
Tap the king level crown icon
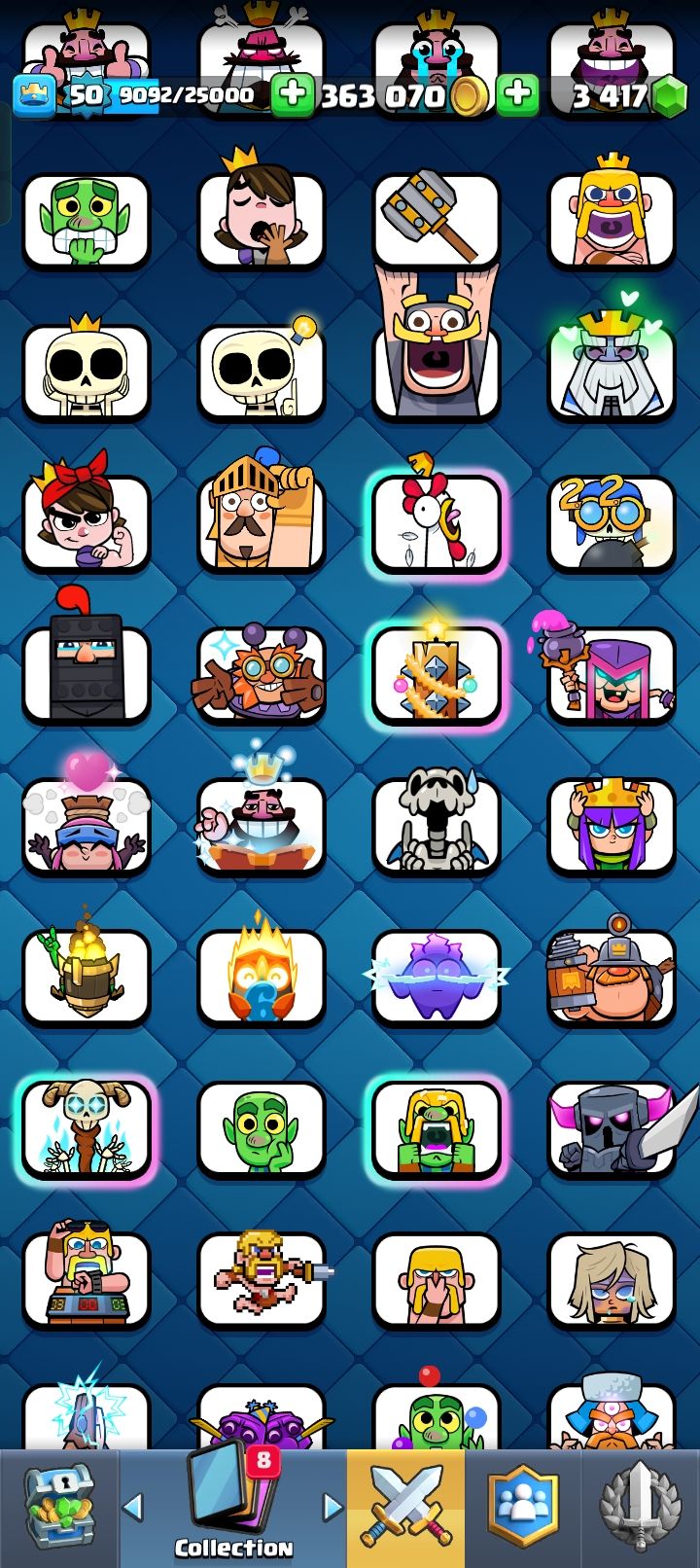pos(34,95)
